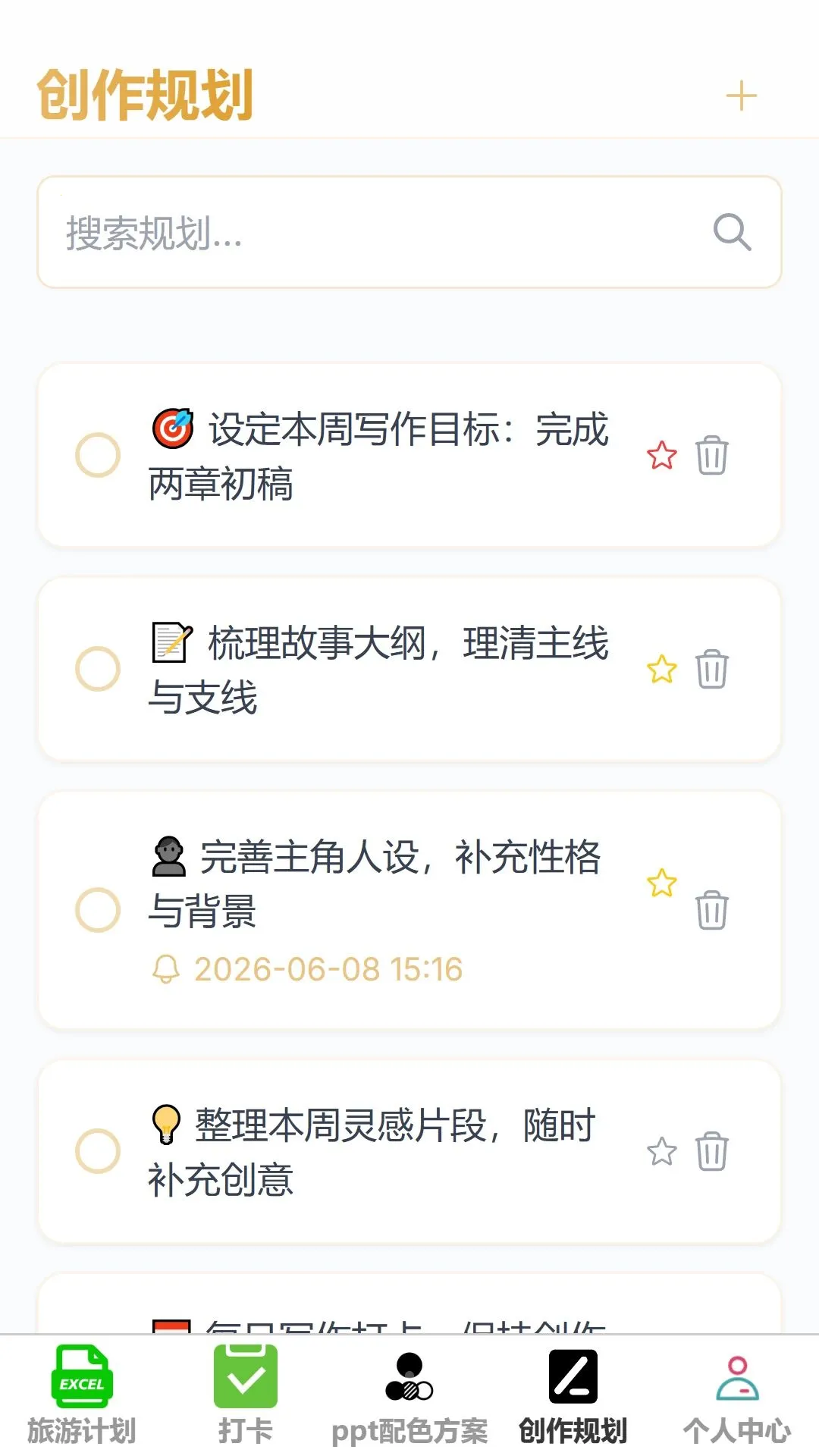The width and height of the screenshot is (819, 1456).
Task: Toggle the star on 梳理故事大纲
Action: tap(661, 669)
